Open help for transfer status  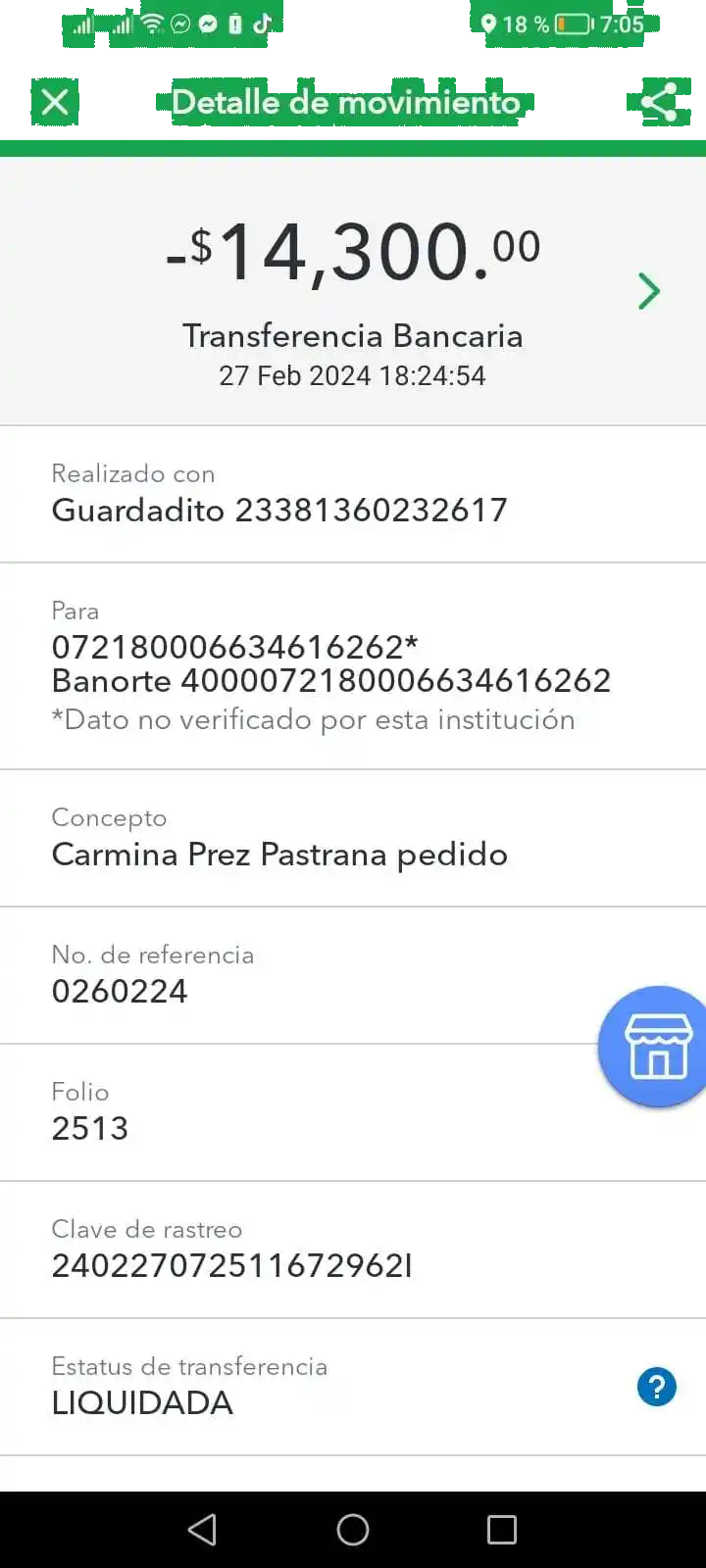coord(656,1387)
